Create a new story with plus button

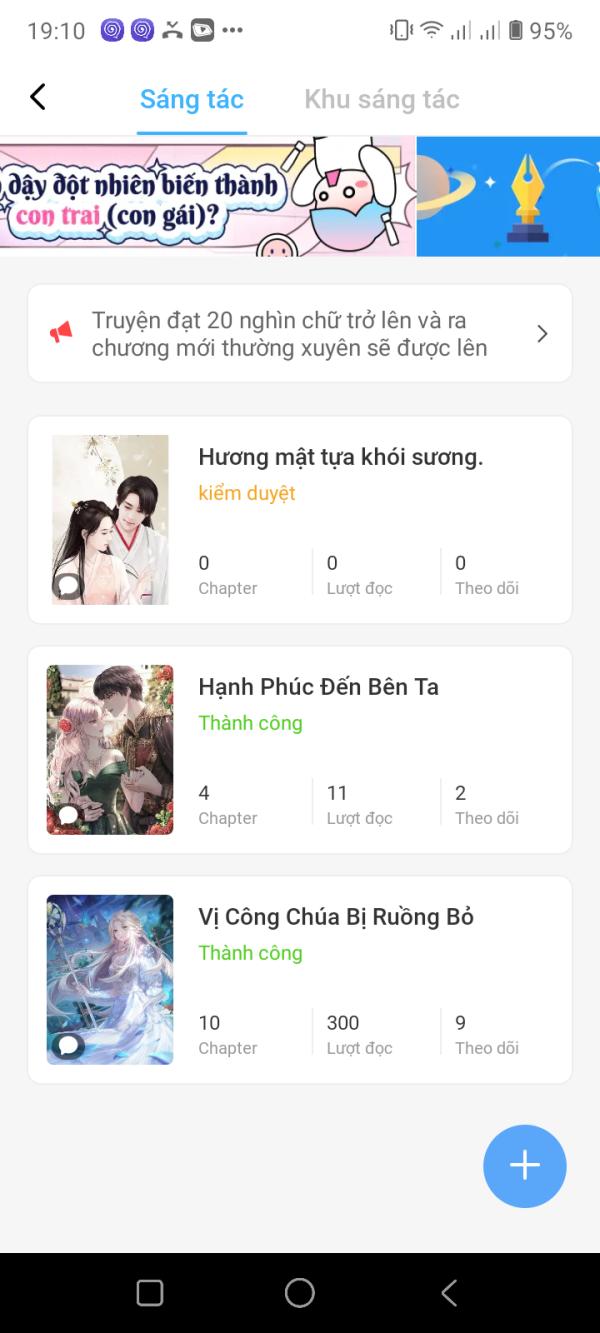[x=524, y=1166]
